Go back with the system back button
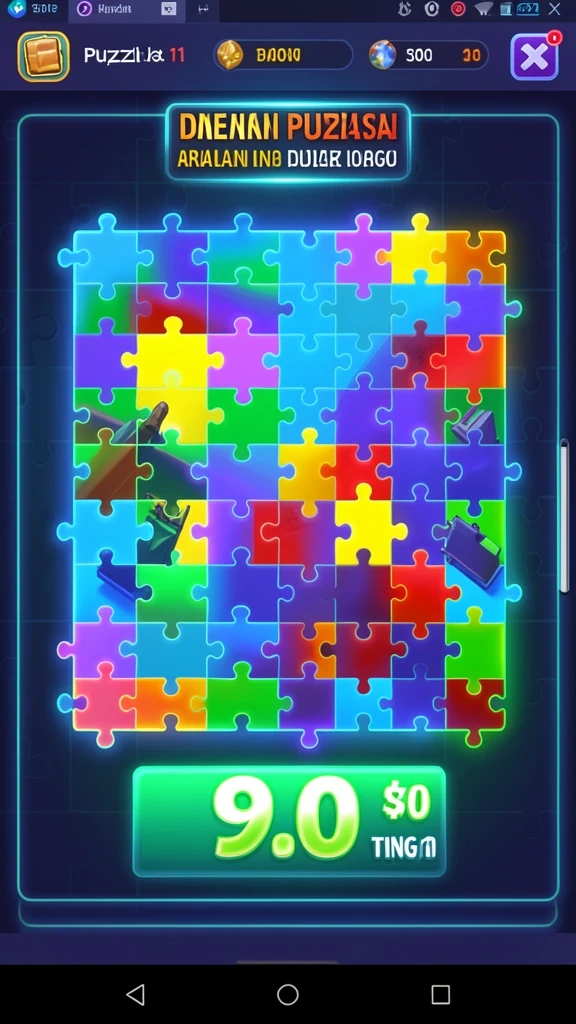 [x=135, y=995]
